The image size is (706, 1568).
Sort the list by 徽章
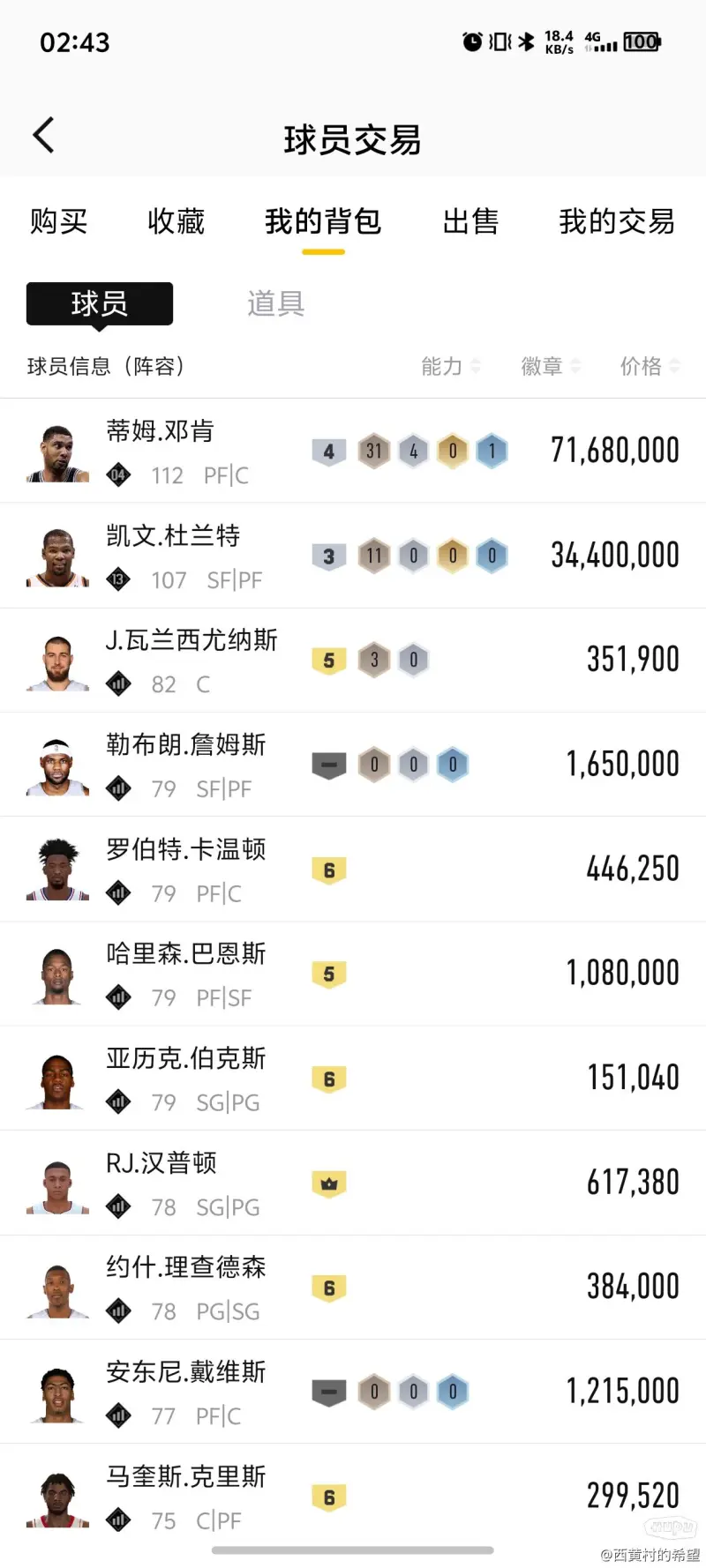pos(550,366)
